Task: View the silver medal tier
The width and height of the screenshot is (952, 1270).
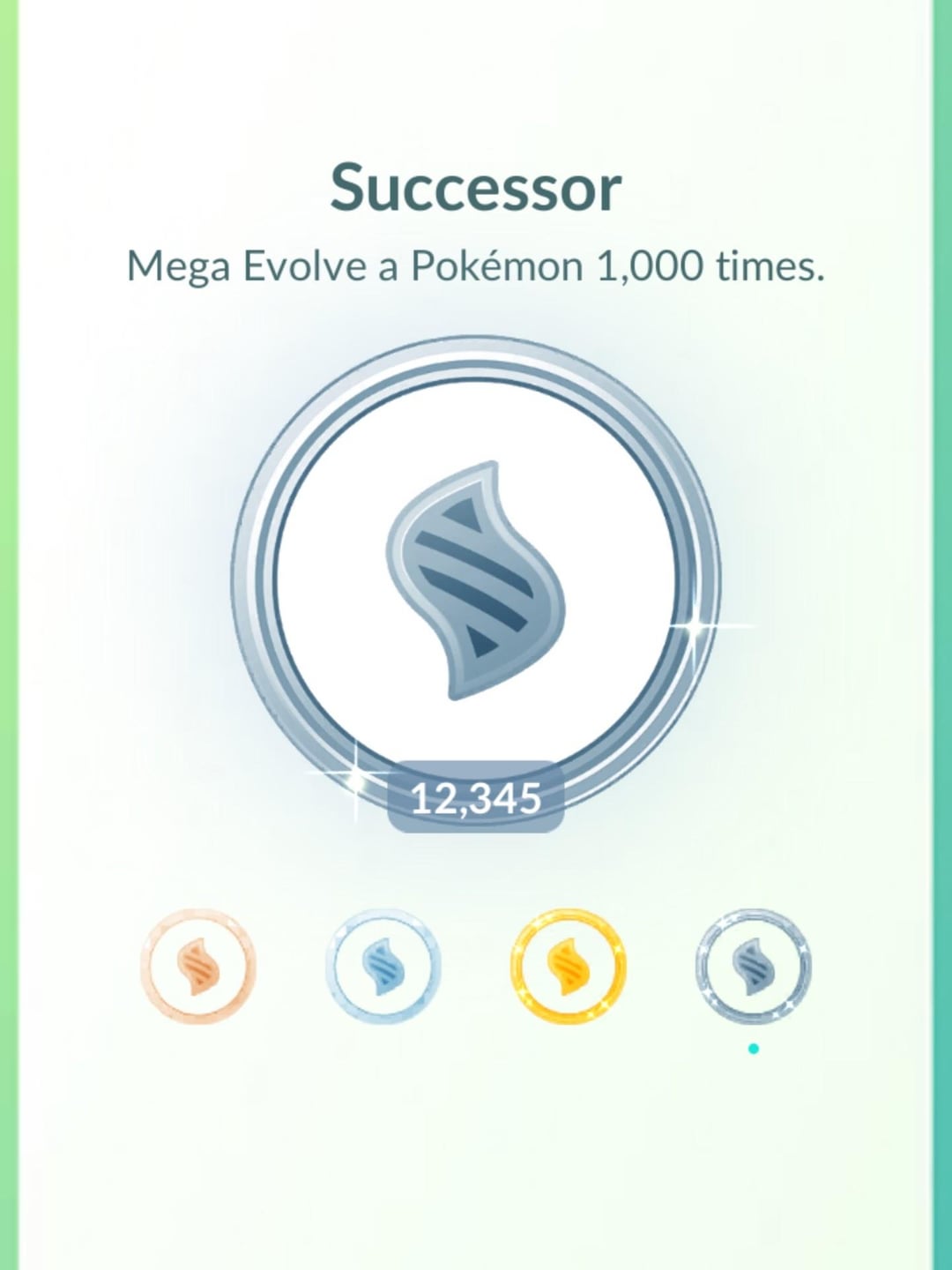Action: tap(383, 966)
